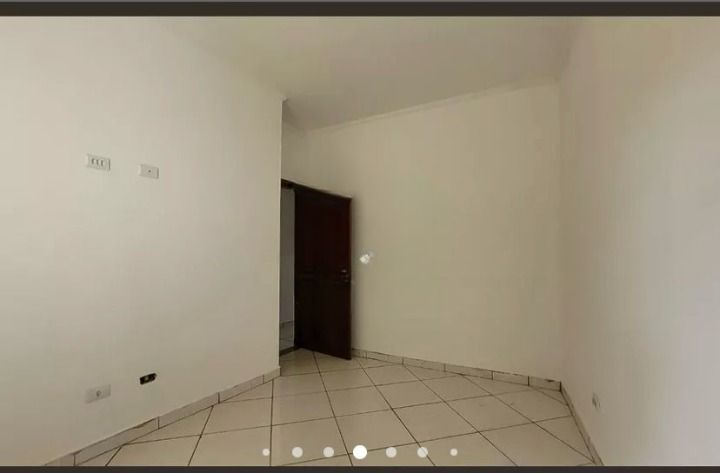
Task: Go to the last small page indicator dot
Action: coord(453,452)
